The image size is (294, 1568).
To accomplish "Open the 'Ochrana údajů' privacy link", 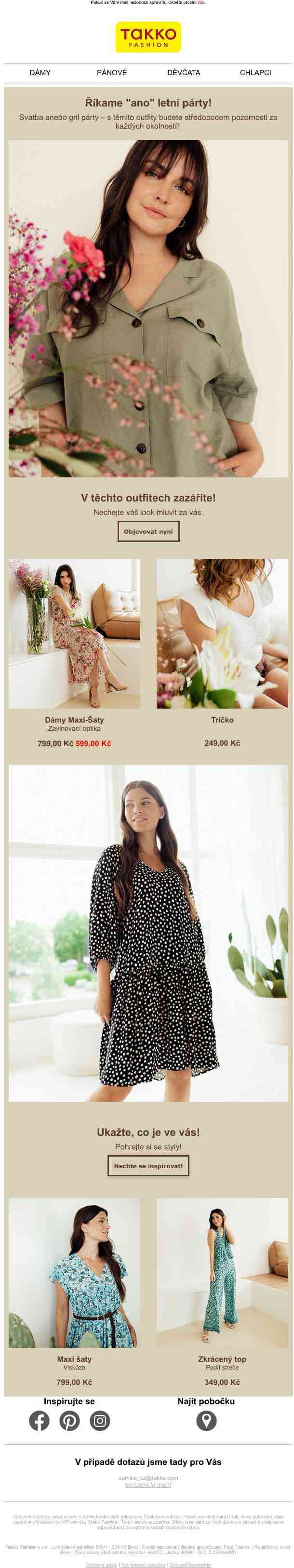I will click(x=102, y=1564).
